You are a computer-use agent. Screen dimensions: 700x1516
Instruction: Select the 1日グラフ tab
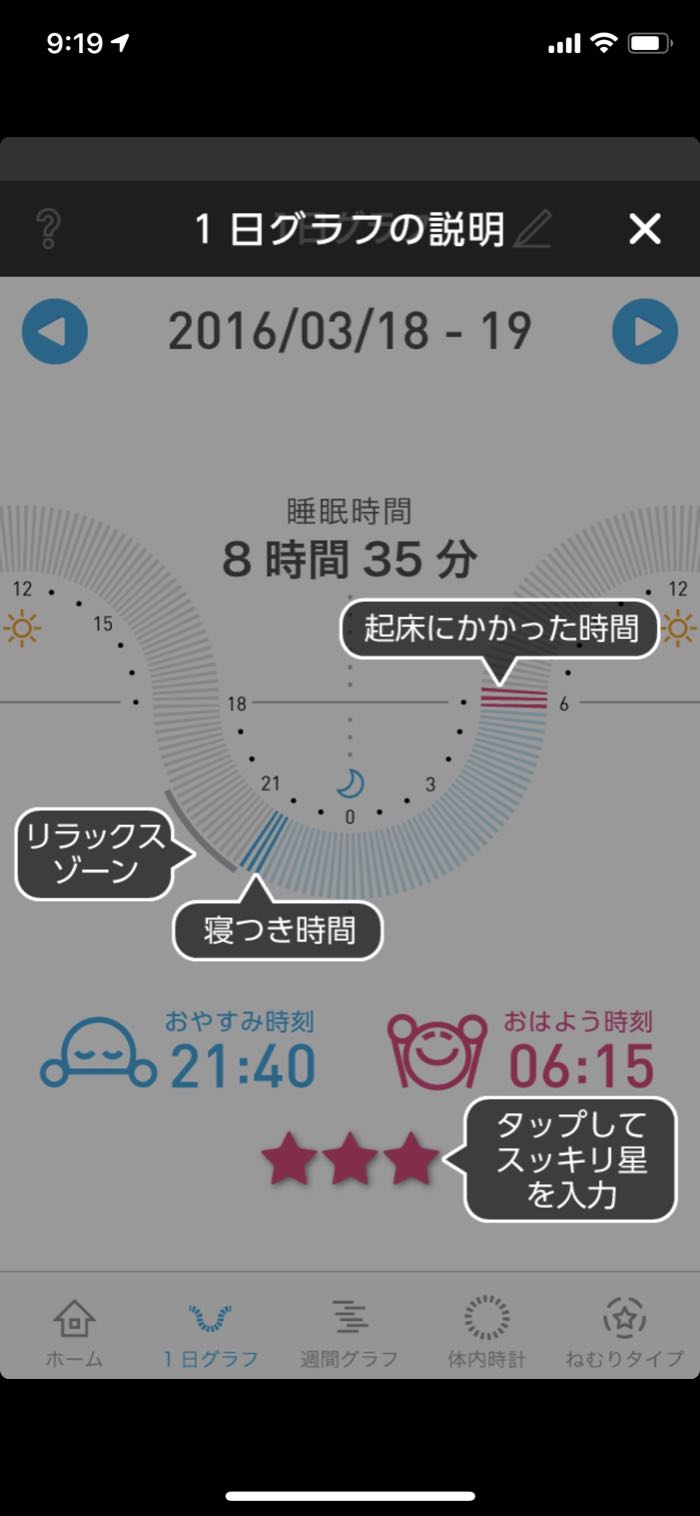point(211,1333)
